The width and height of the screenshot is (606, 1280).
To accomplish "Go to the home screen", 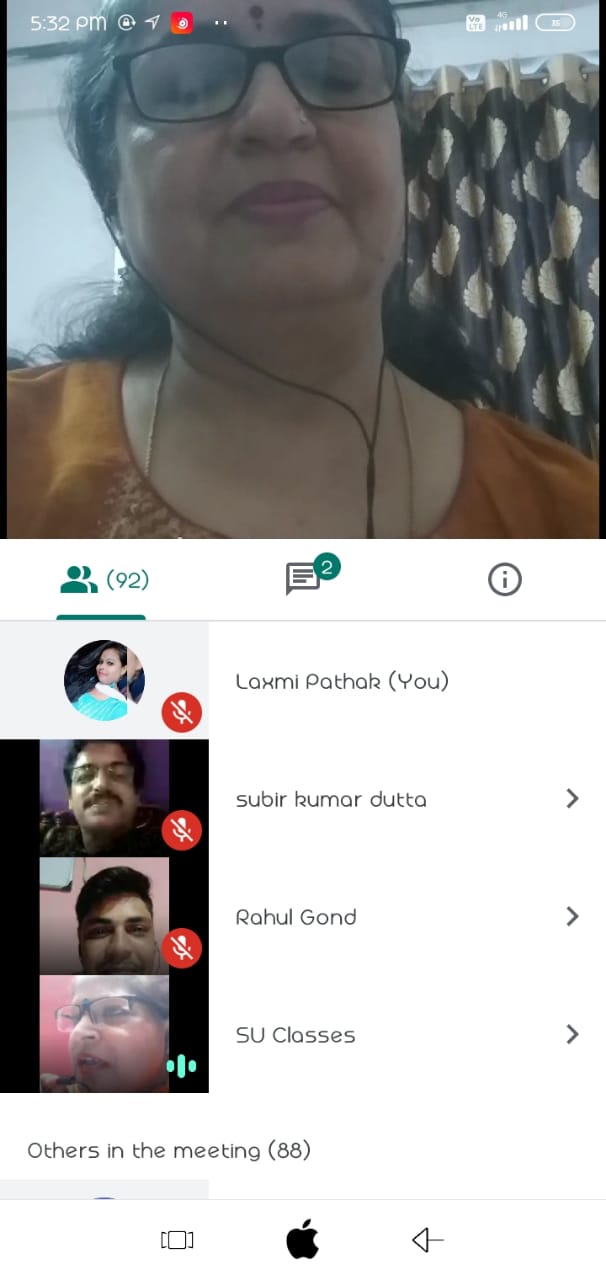I will coord(302,1240).
